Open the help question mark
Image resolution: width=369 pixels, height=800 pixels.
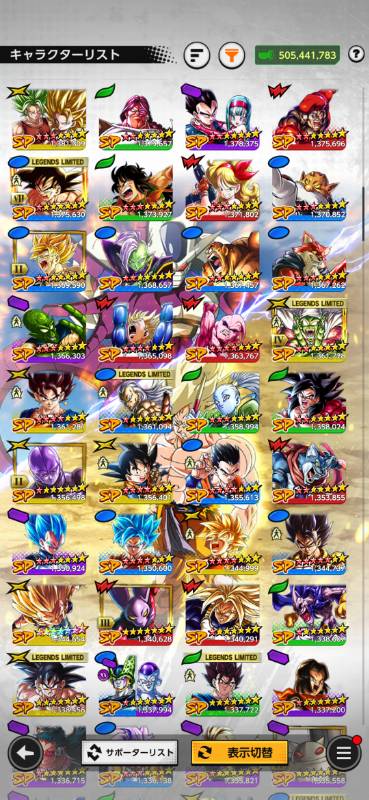coord(355,55)
